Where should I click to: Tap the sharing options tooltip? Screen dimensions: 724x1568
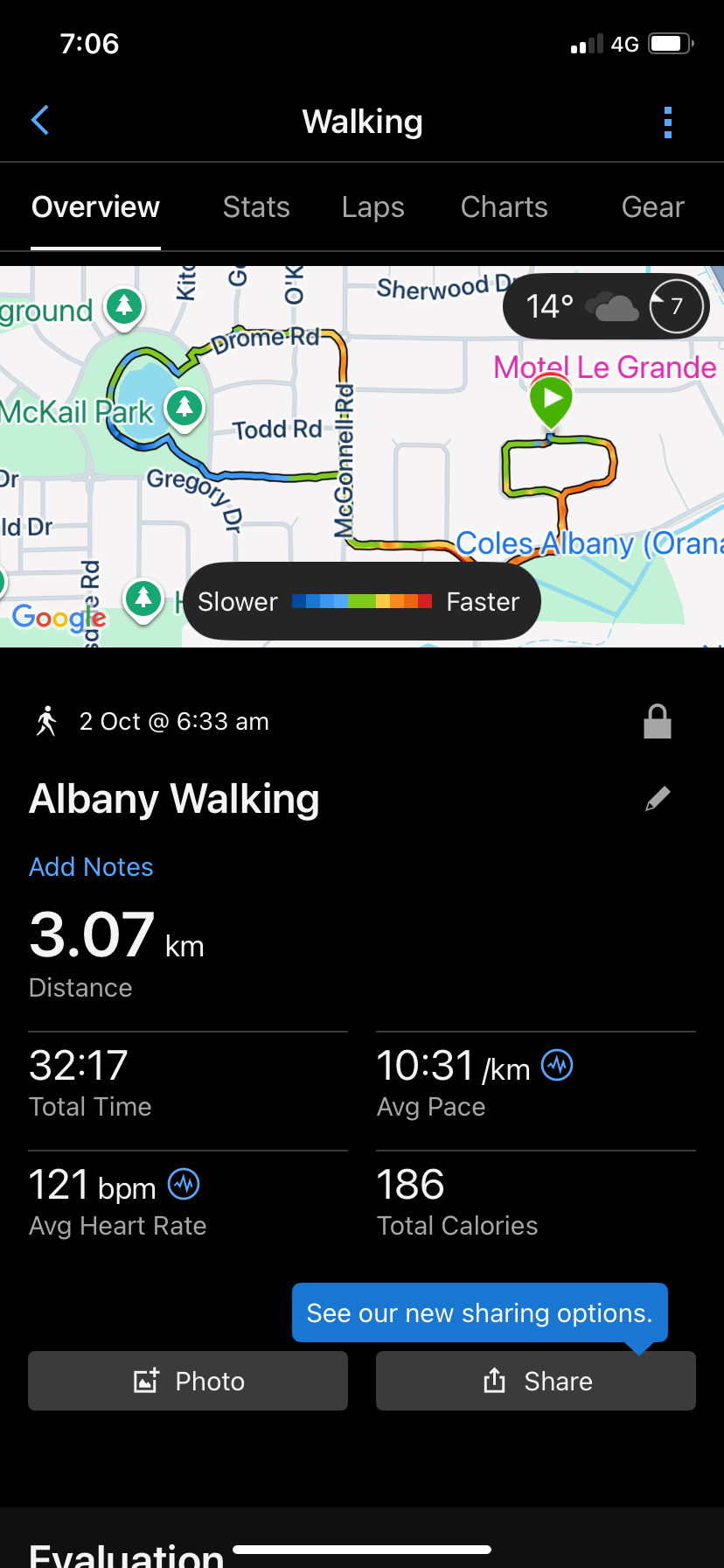(x=479, y=1312)
